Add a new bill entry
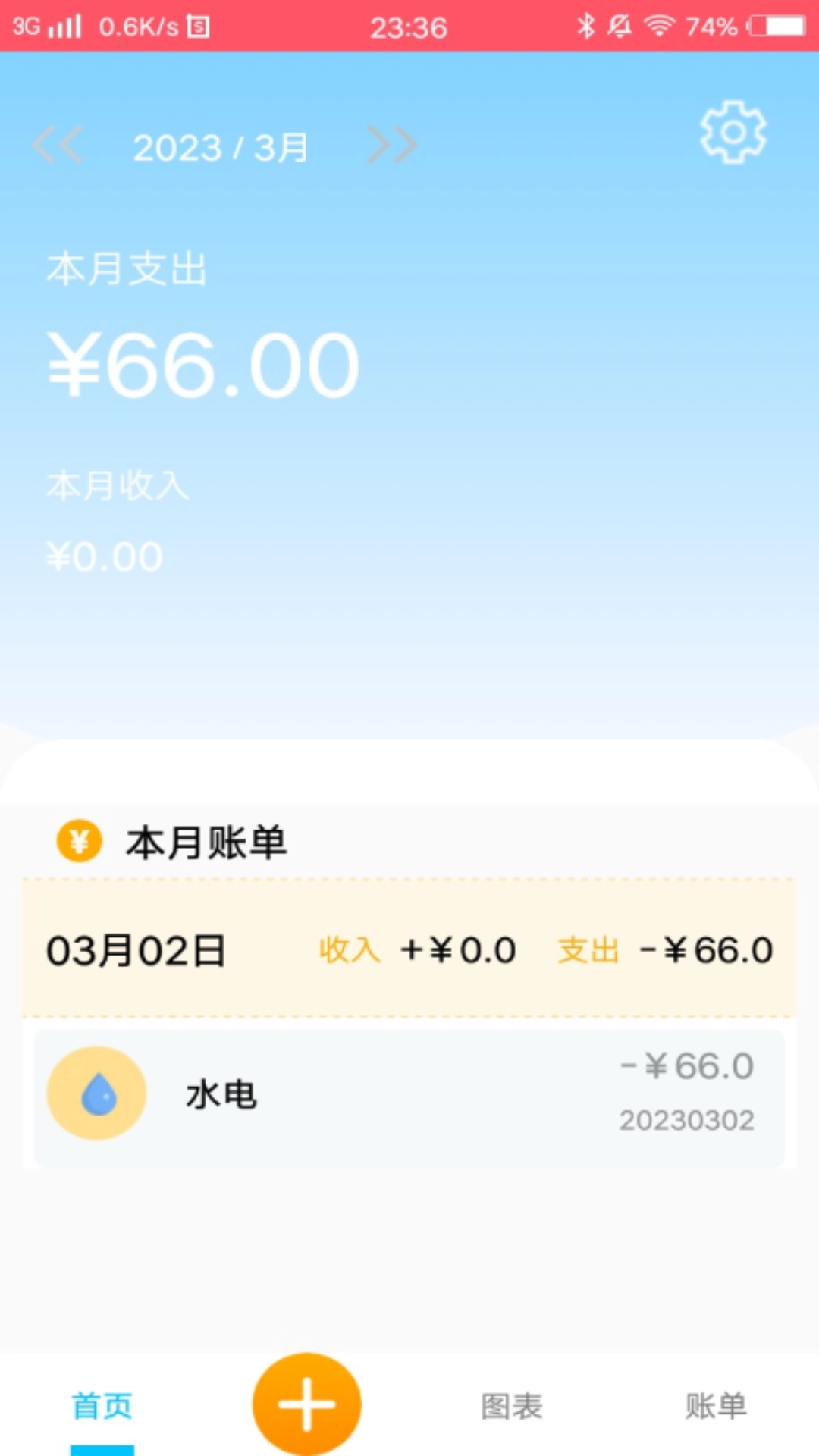The image size is (819, 1456). (x=306, y=1404)
